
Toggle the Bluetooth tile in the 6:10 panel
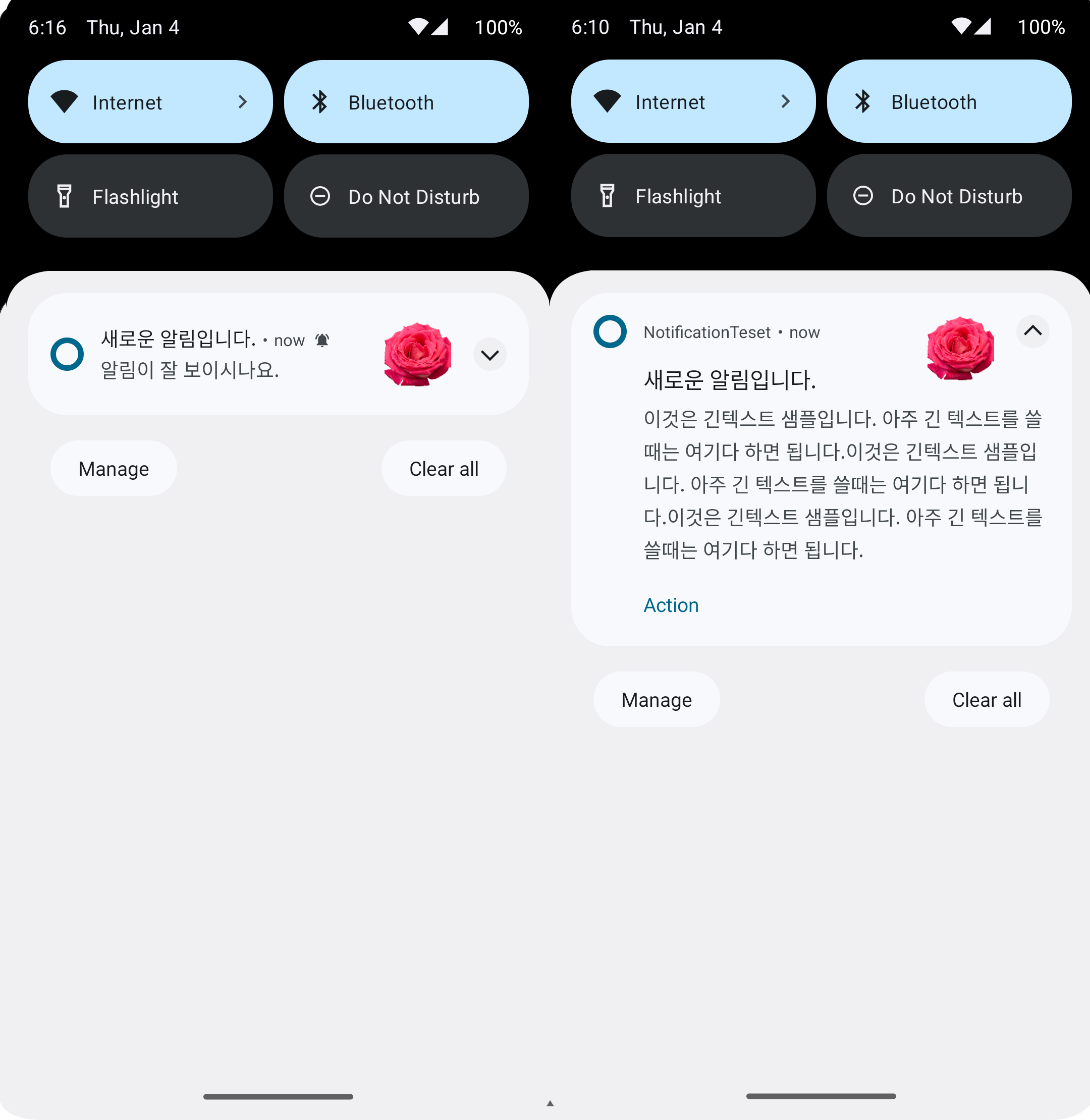pos(949,101)
